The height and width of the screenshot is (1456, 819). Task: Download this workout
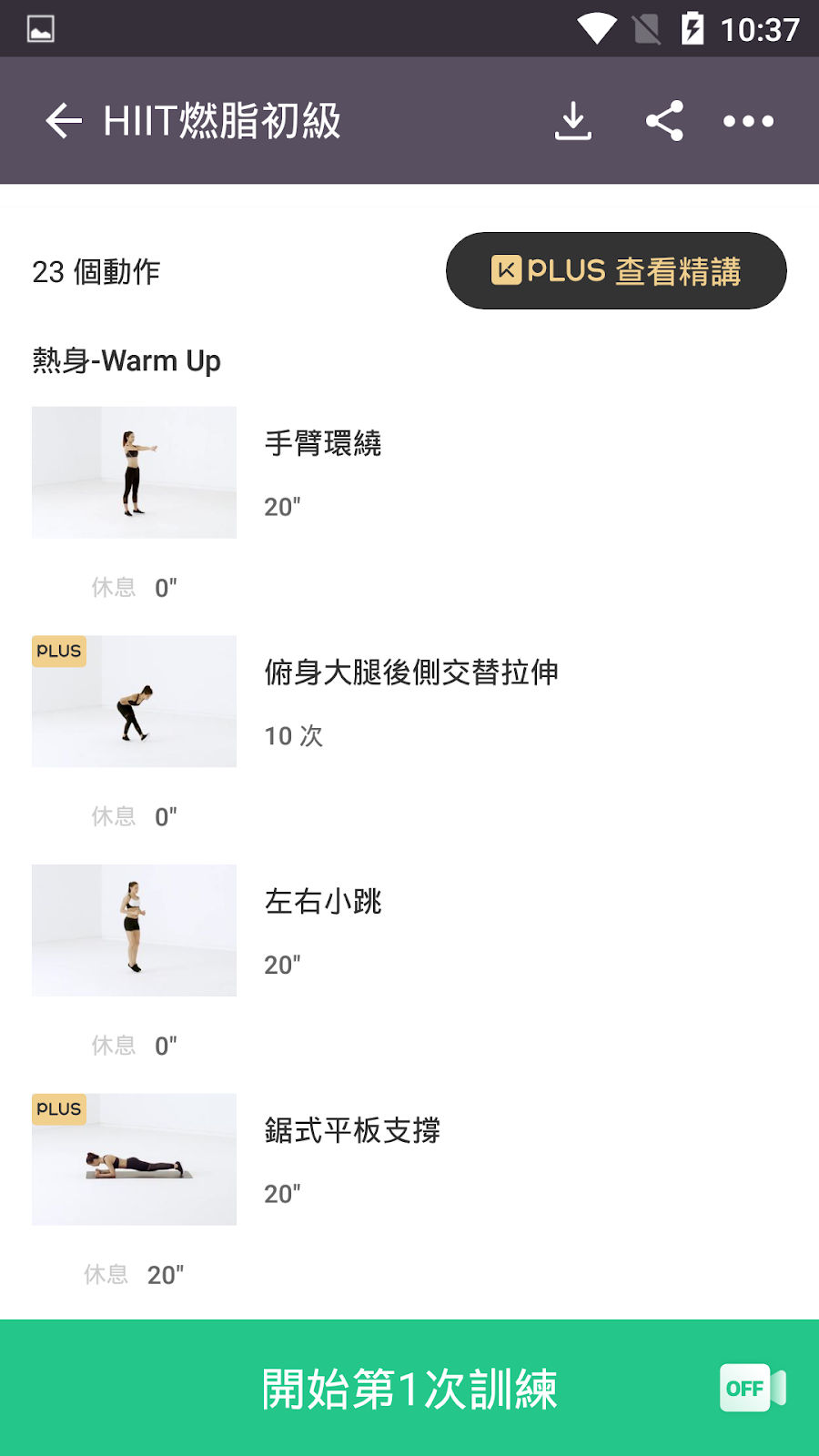(x=572, y=121)
